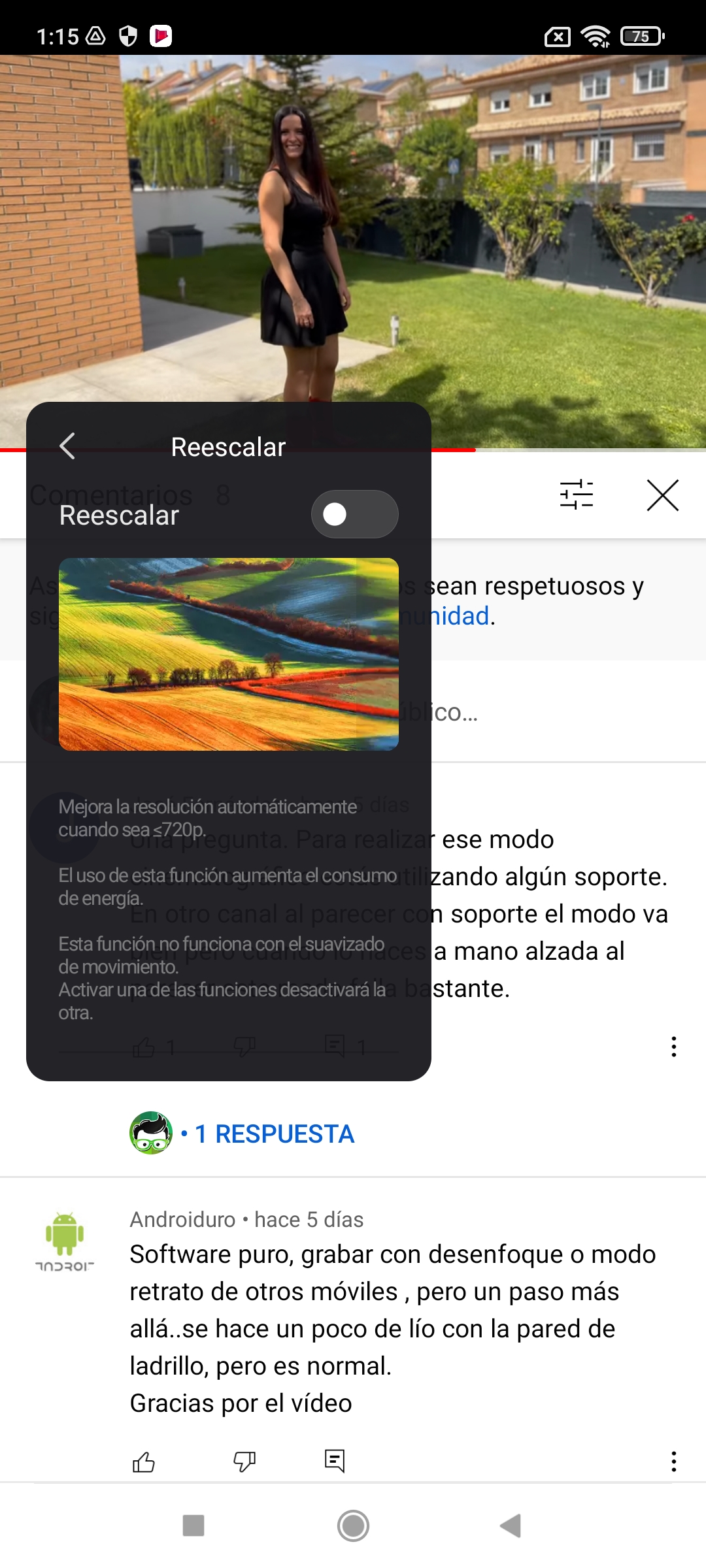
Task: Tap the system home button
Action: 353,1526
